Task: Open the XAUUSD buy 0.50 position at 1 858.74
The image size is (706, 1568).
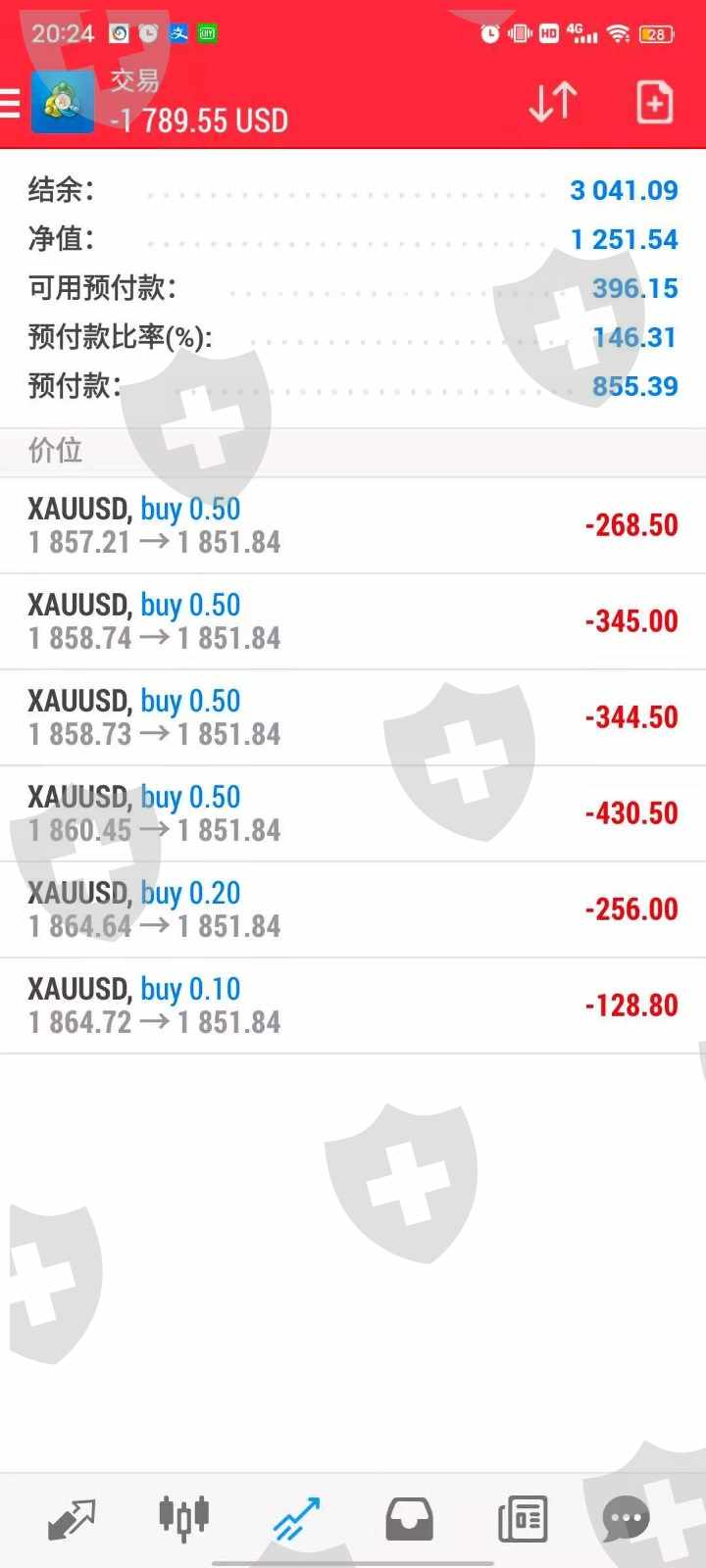Action: 353,621
